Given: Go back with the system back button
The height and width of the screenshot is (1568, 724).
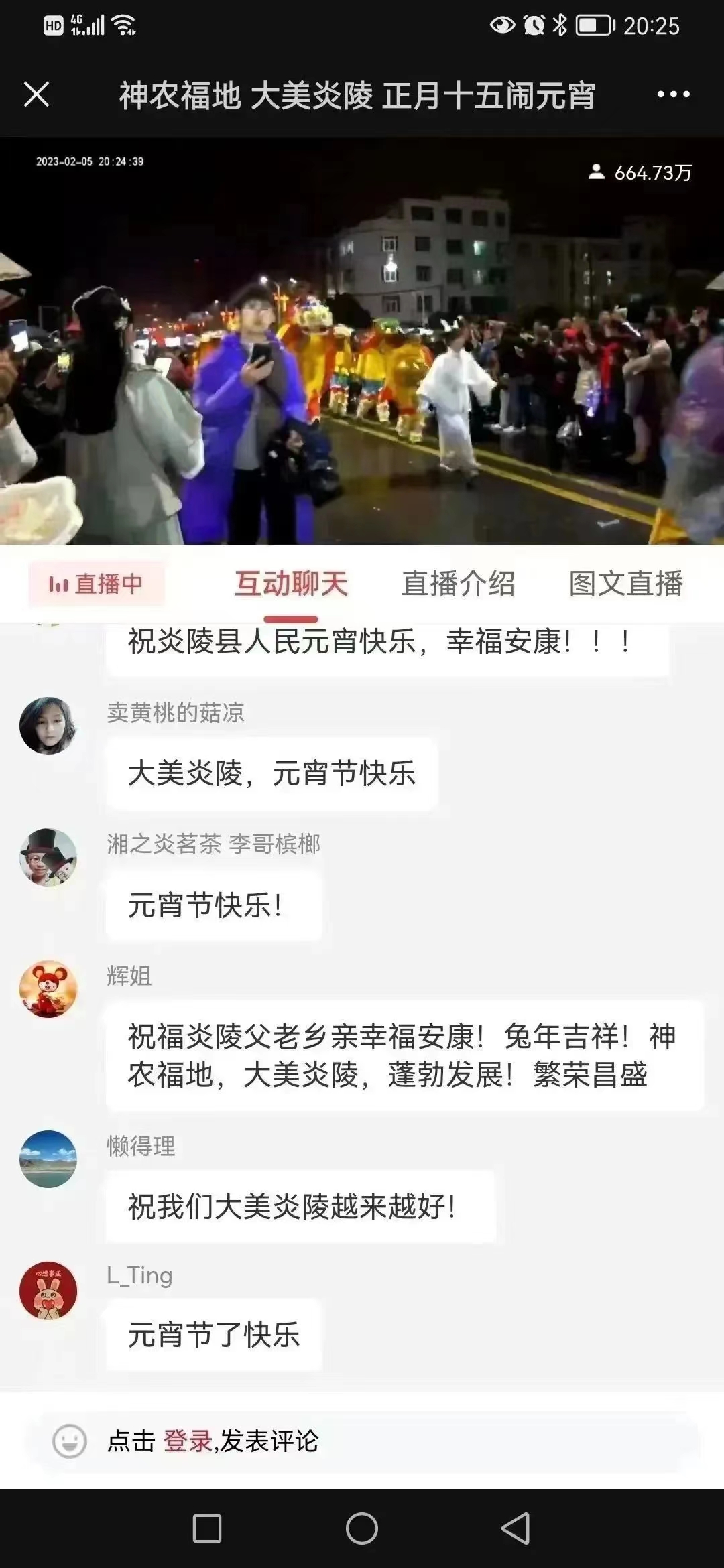Looking at the screenshot, I should pyautogui.click(x=516, y=1528).
